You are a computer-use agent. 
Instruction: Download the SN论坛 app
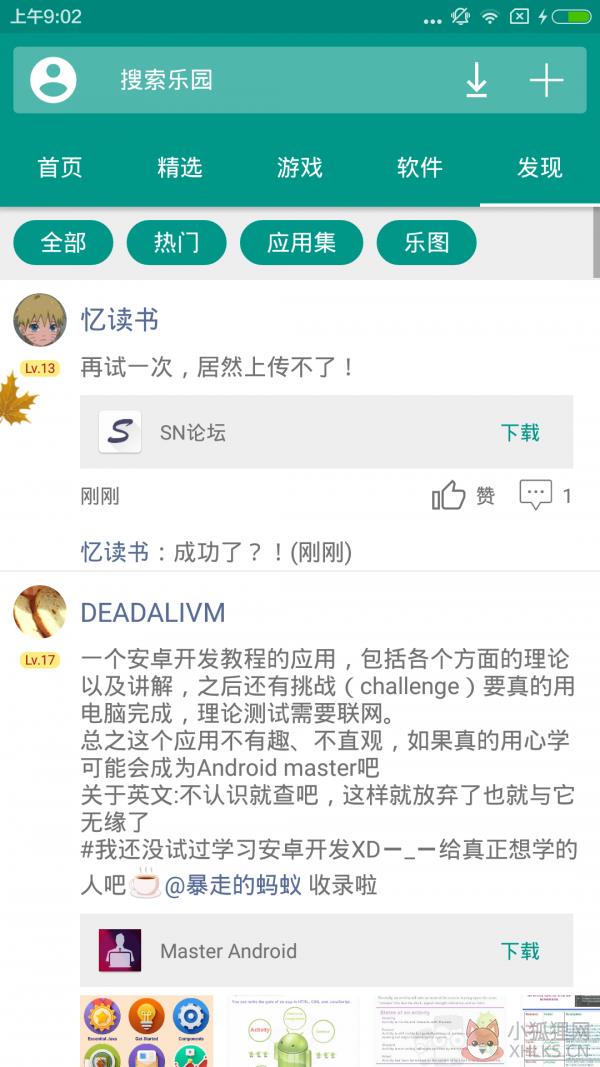[x=520, y=432]
